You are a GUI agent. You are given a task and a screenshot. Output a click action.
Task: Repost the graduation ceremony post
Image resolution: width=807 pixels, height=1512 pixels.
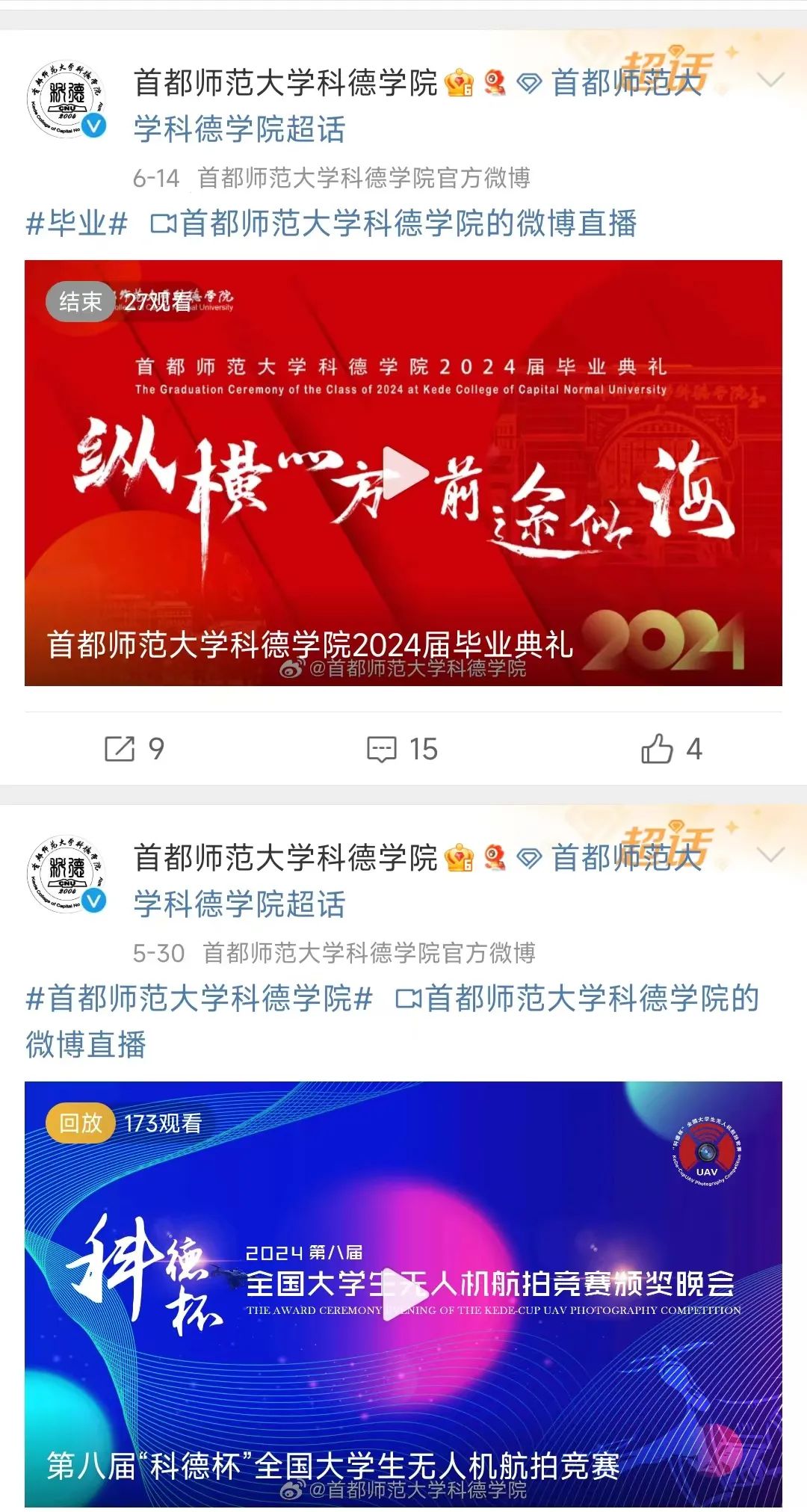(x=134, y=749)
